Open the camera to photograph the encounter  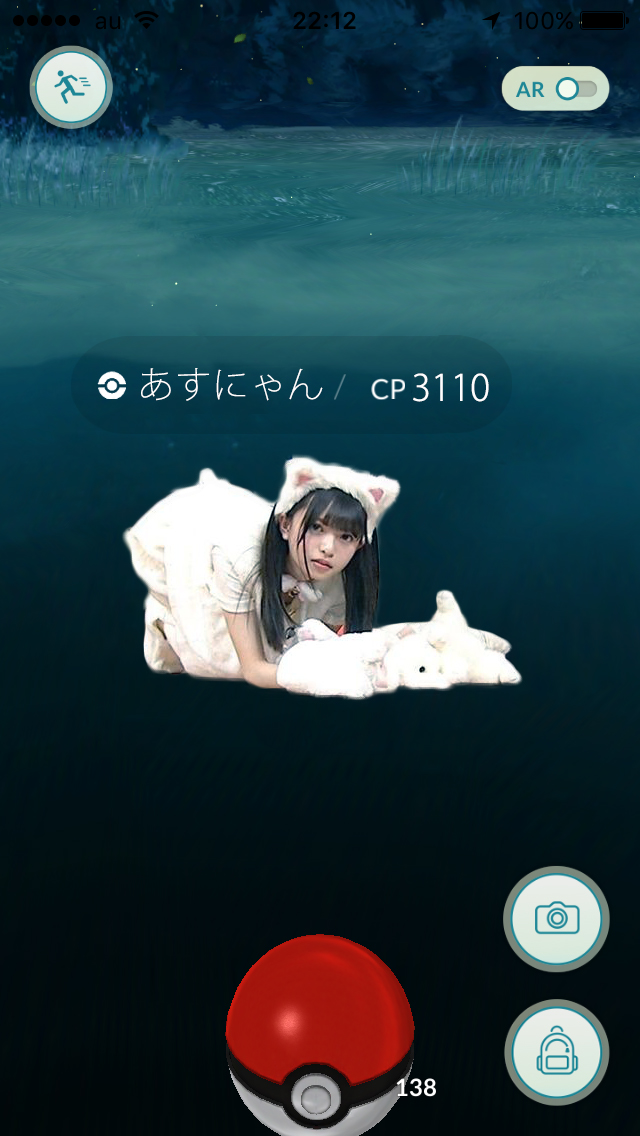tap(557, 919)
